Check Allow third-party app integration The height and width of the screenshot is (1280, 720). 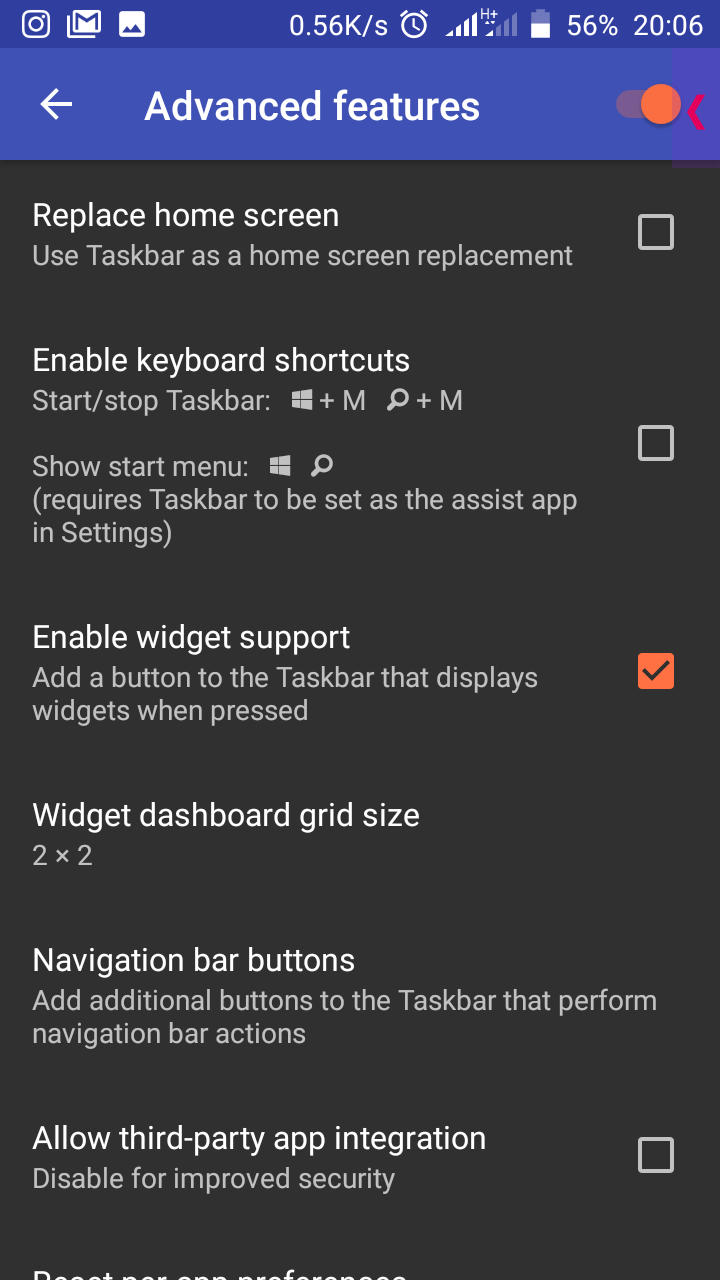click(656, 1156)
